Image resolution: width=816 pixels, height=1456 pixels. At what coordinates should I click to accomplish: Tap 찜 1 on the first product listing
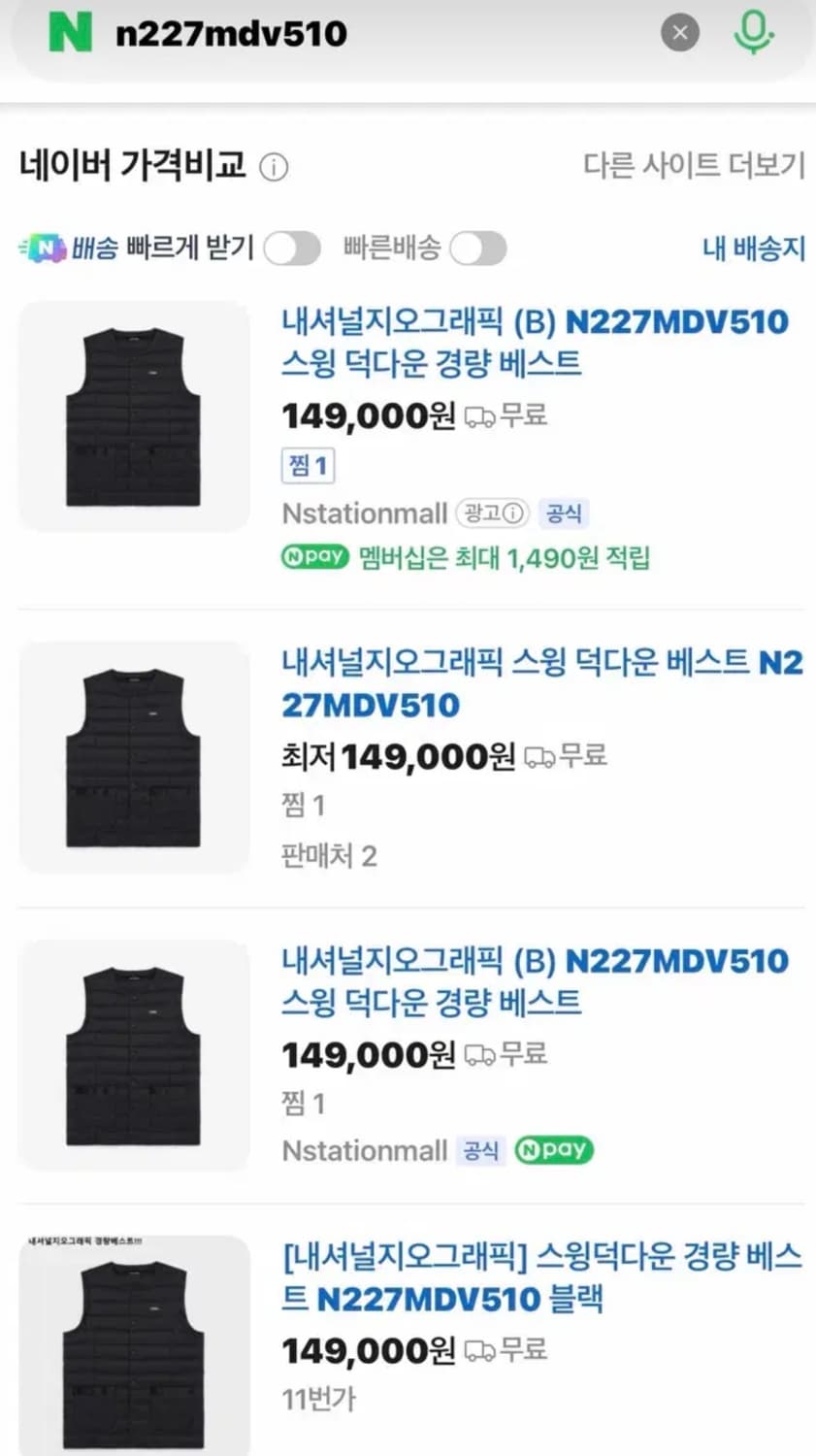[308, 466]
